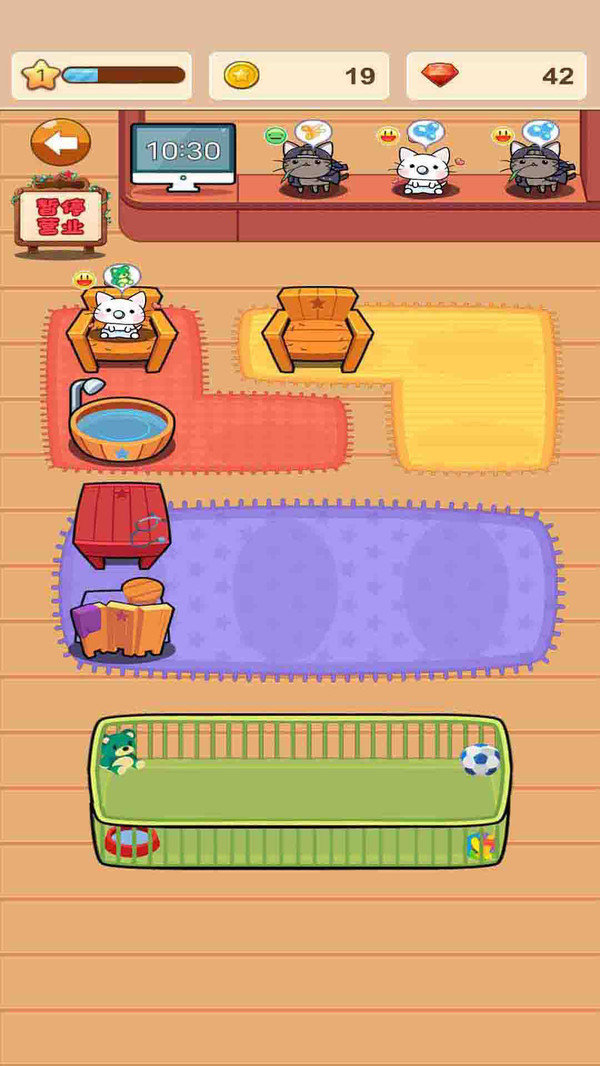The width and height of the screenshot is (600, 1066).
Task: Select the red table with the stethoscope
Action: tap(122, 523)
